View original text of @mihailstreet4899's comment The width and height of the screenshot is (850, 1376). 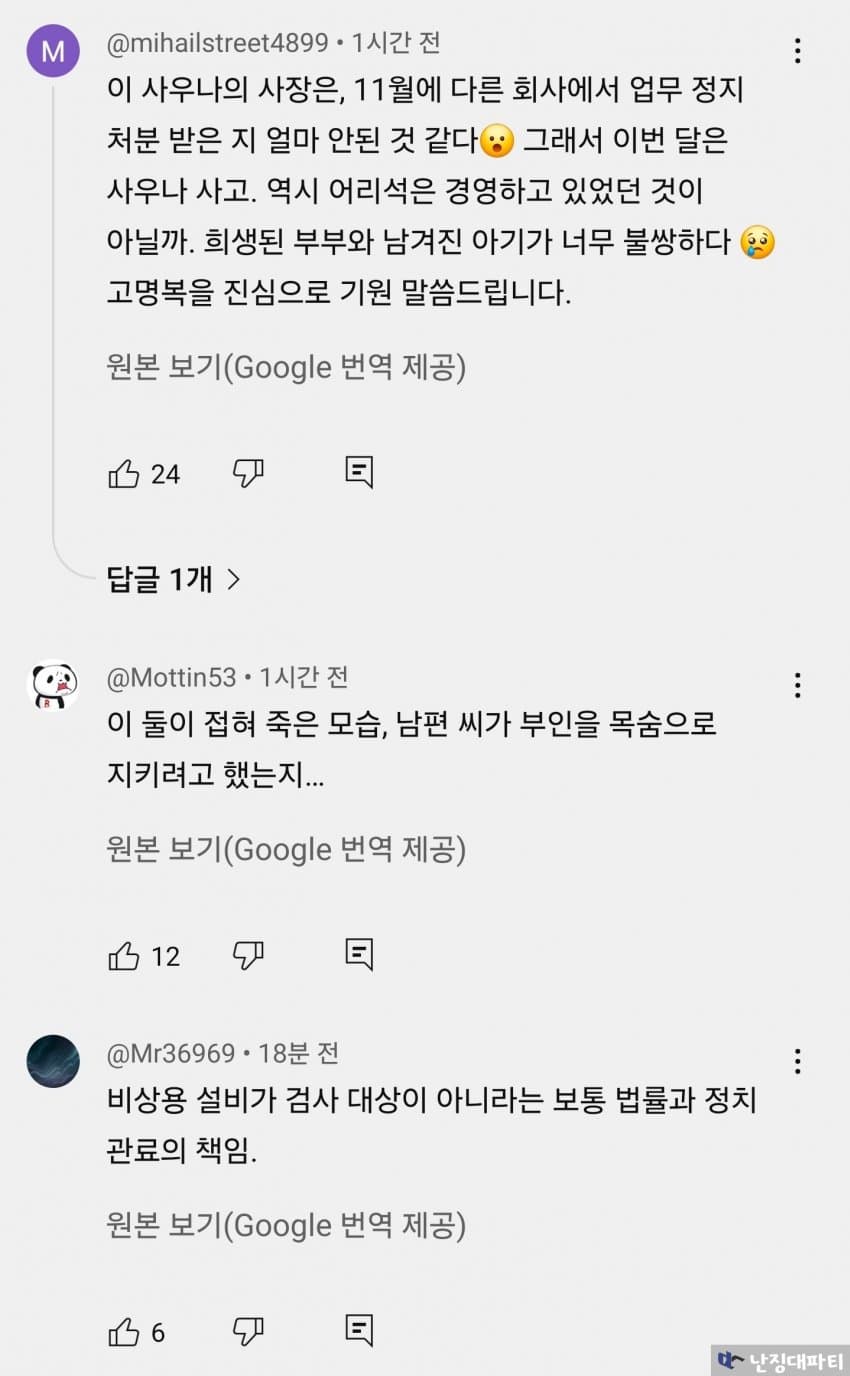(286, 367)
